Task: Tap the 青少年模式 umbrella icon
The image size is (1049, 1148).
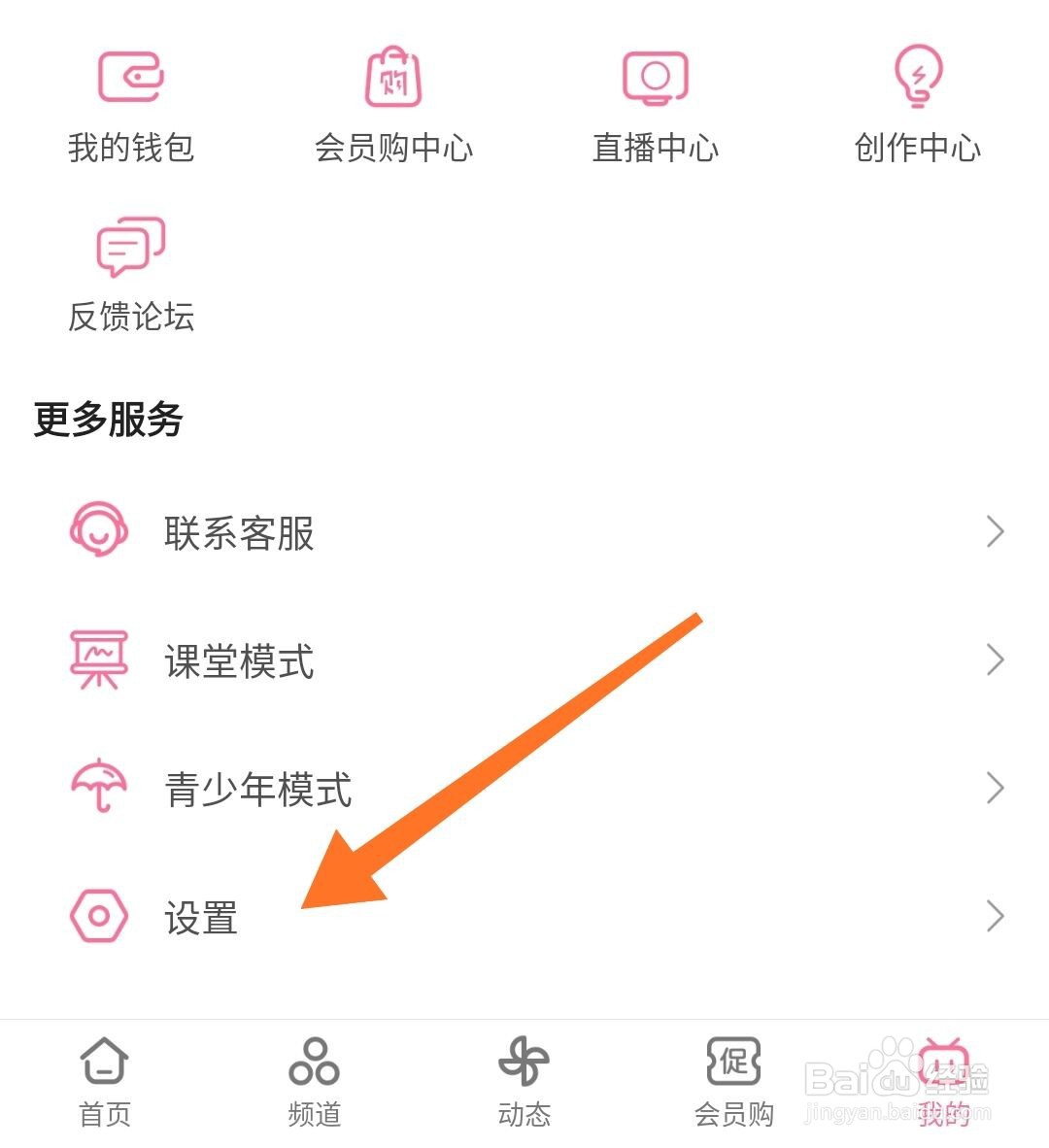Action: point(97,787)
